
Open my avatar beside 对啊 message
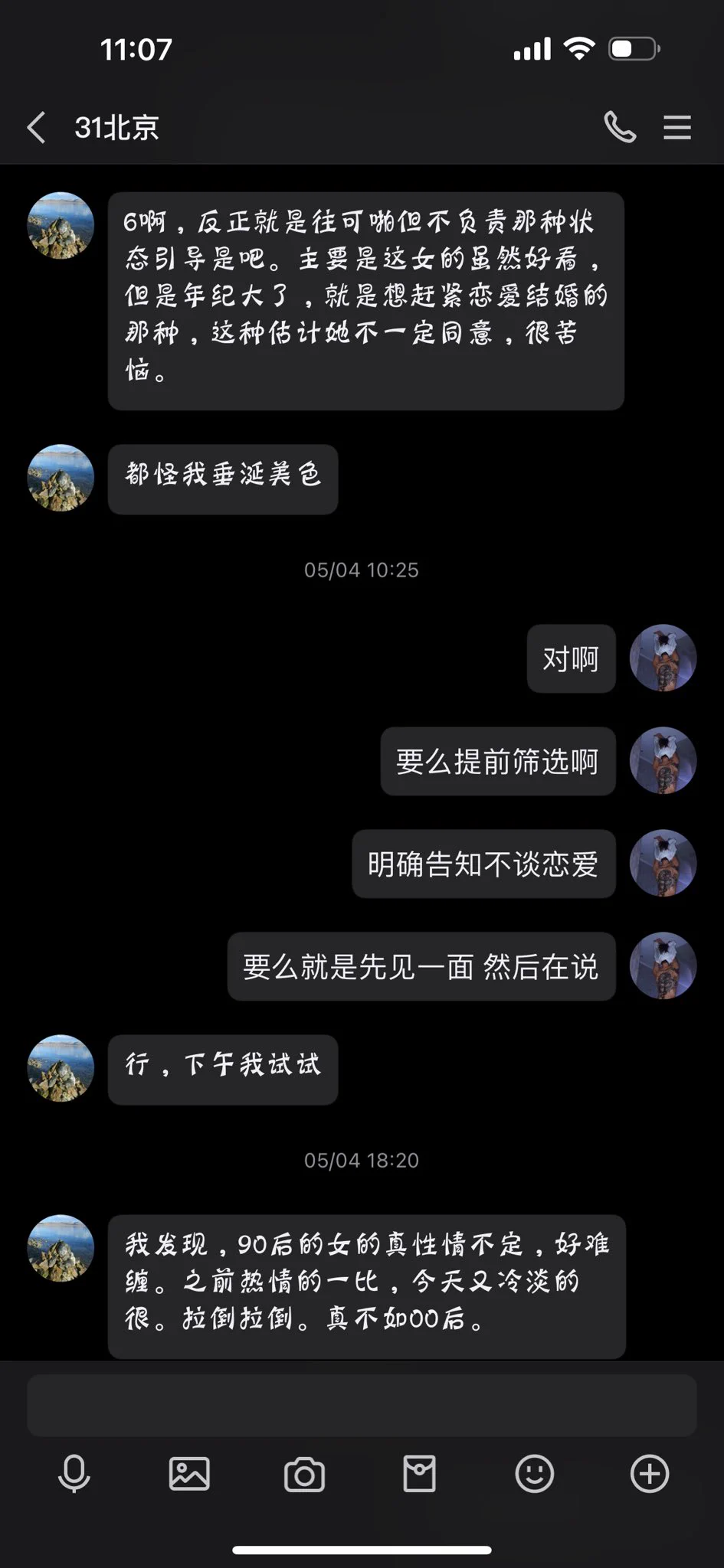pyautogui.click(x=663, y=658)
